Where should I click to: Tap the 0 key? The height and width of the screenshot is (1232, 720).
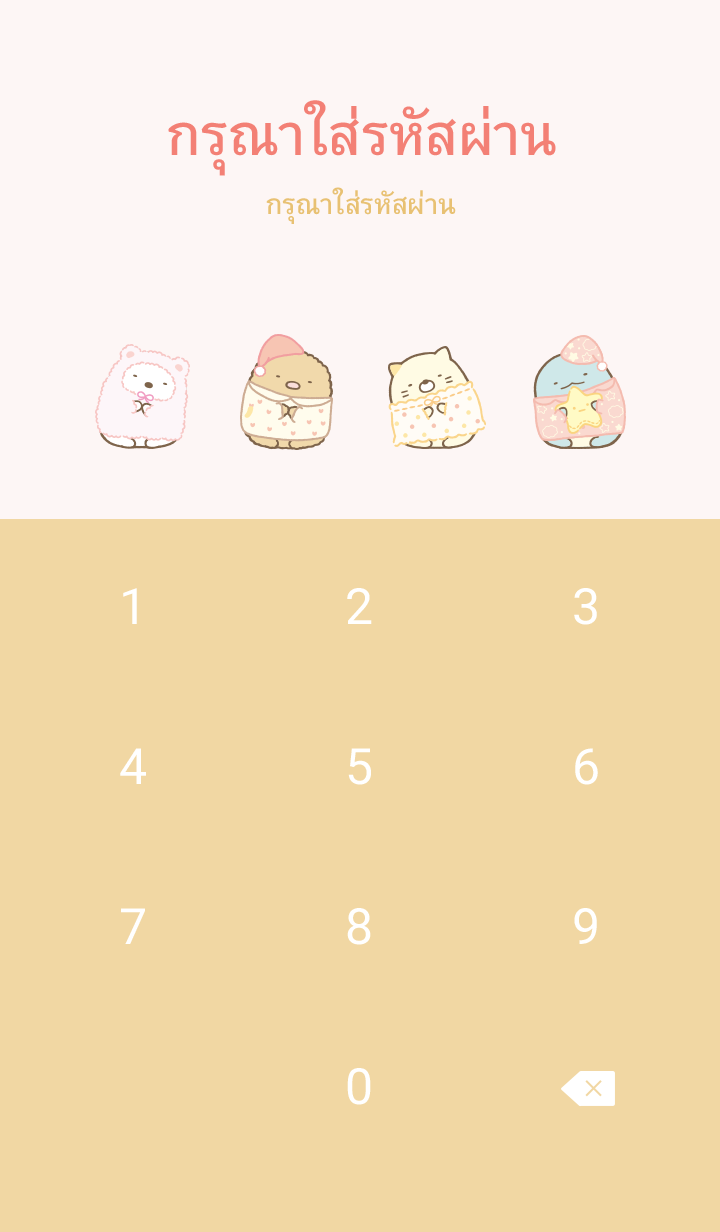359,1087
